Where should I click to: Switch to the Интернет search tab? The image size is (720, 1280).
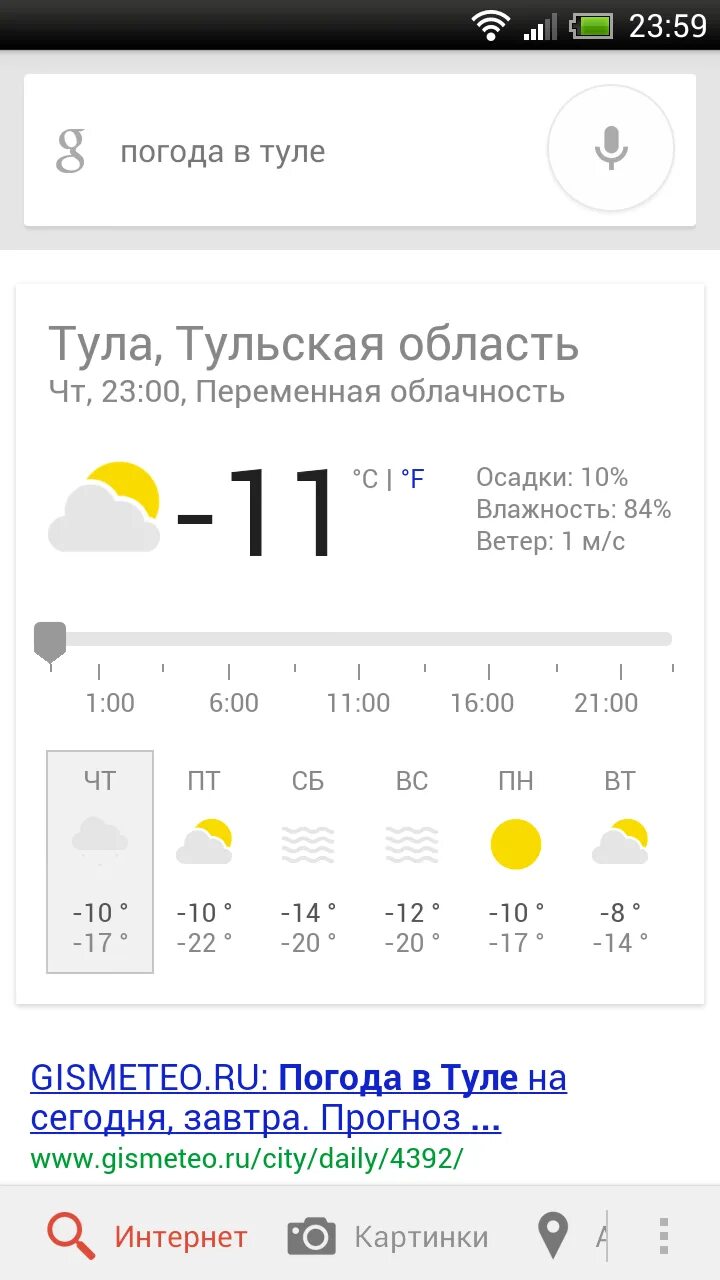click(147, 1237)
